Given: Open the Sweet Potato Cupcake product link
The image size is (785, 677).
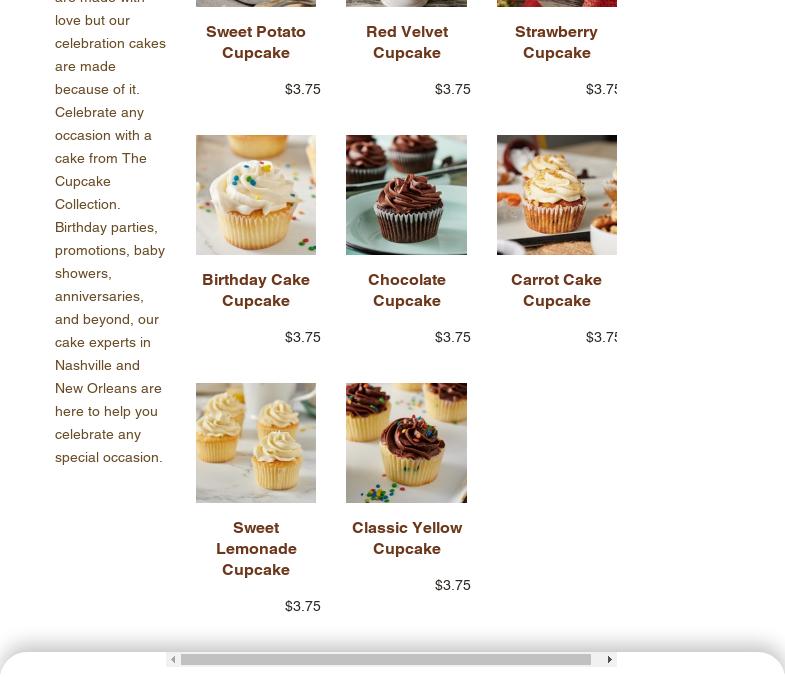Looking at the screenshot, I should [x=256, y=42].
